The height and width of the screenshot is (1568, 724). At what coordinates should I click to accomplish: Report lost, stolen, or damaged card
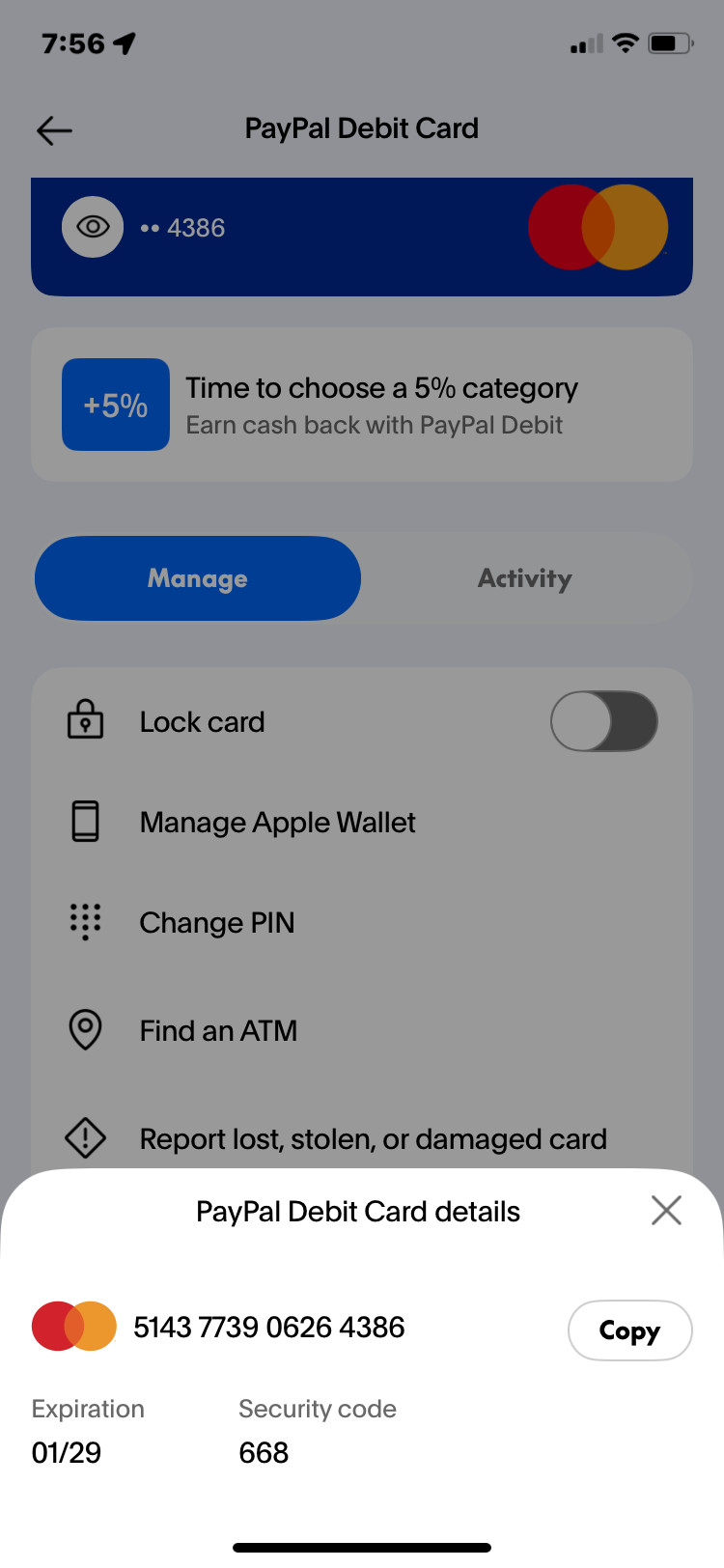(362, 1138)
